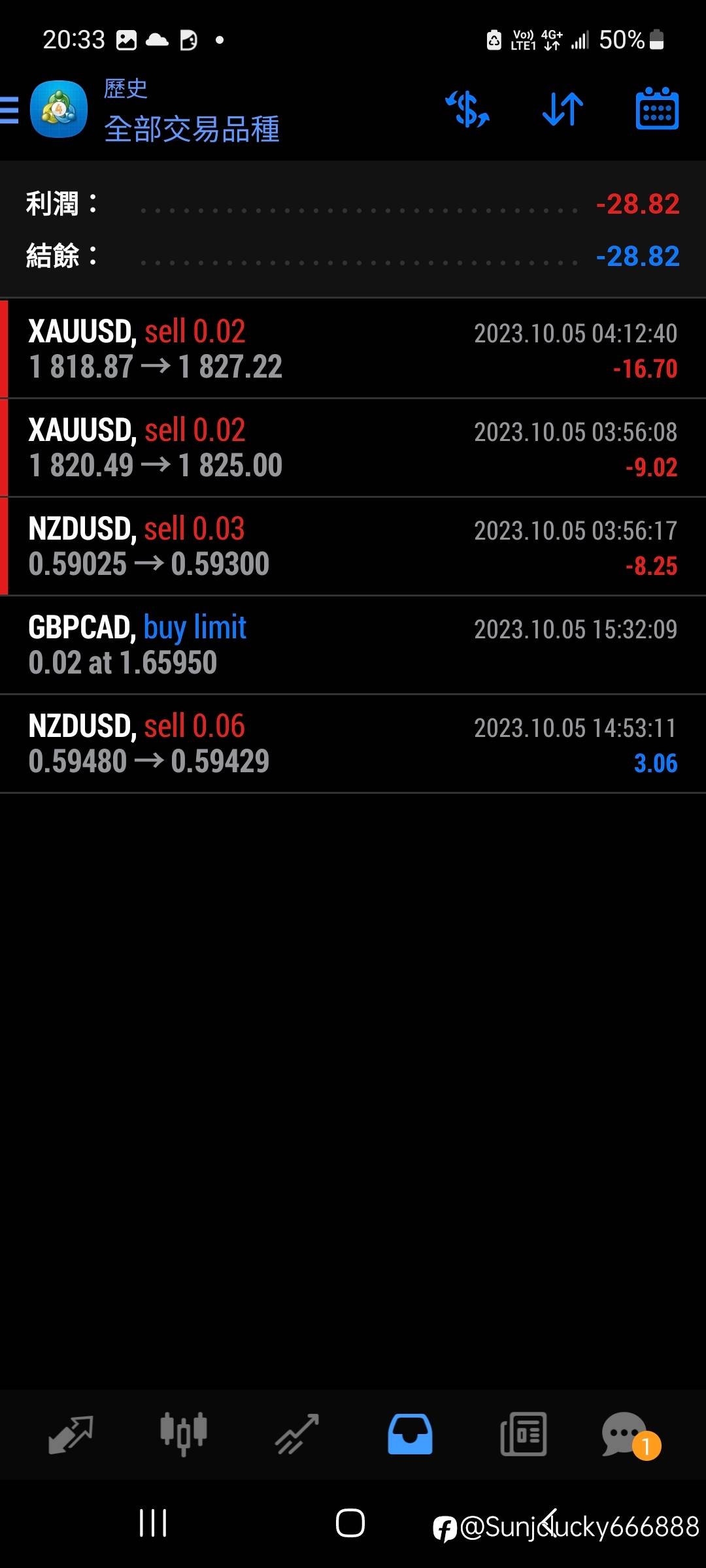Open the symbol filter dollar icon
Screen dimensions: 706x1568
pyautogui.click(x=467, y=109)
